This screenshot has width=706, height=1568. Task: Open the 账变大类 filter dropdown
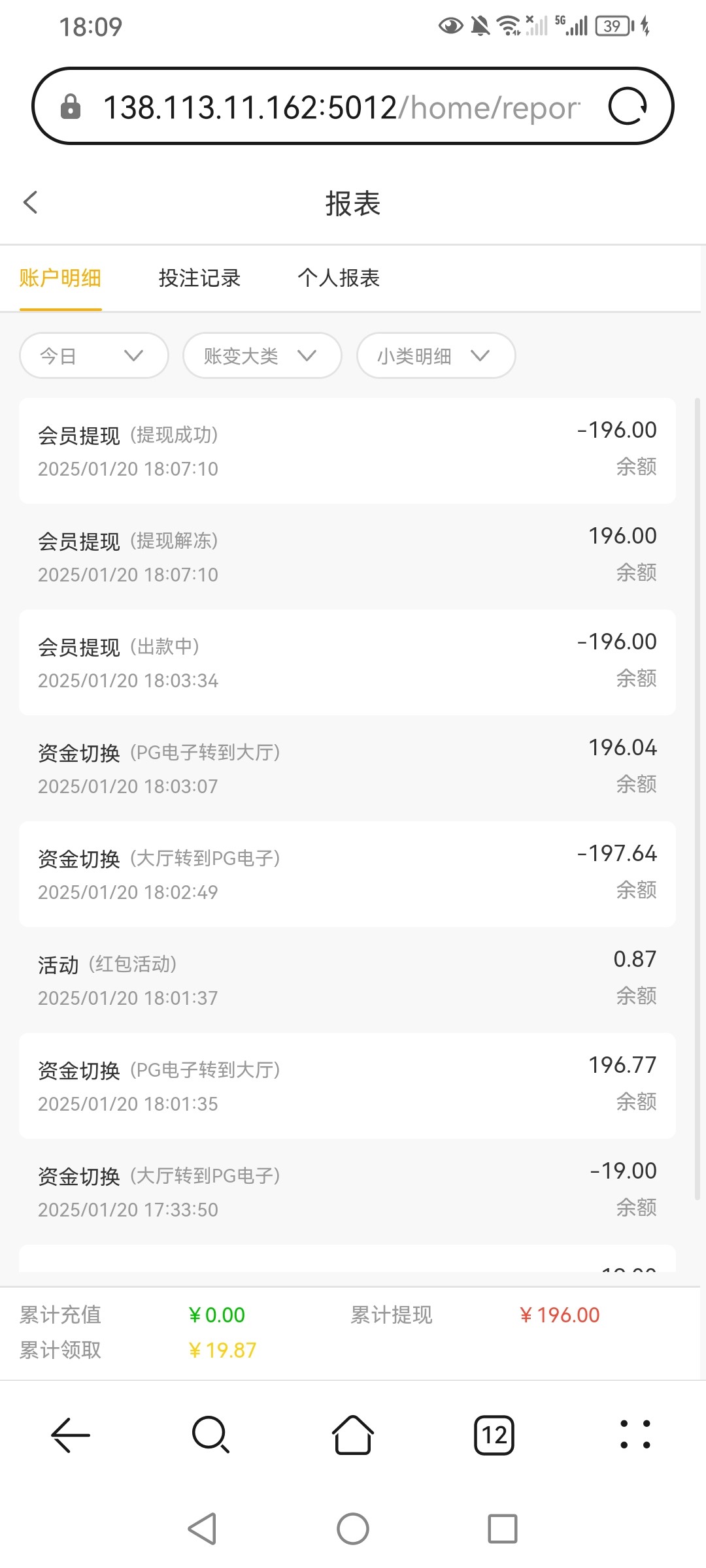(262, 355)
